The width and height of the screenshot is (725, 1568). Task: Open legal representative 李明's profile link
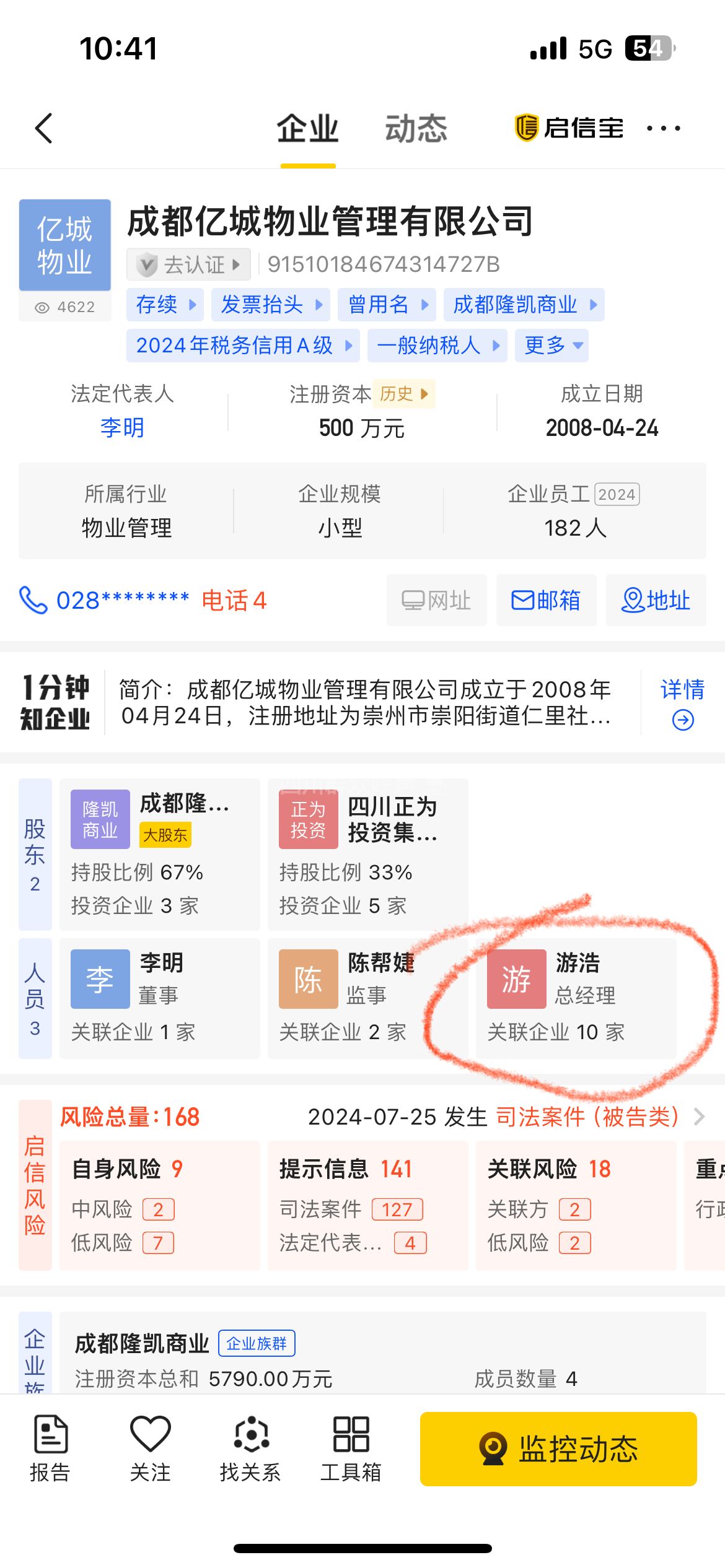pos(122,427)
